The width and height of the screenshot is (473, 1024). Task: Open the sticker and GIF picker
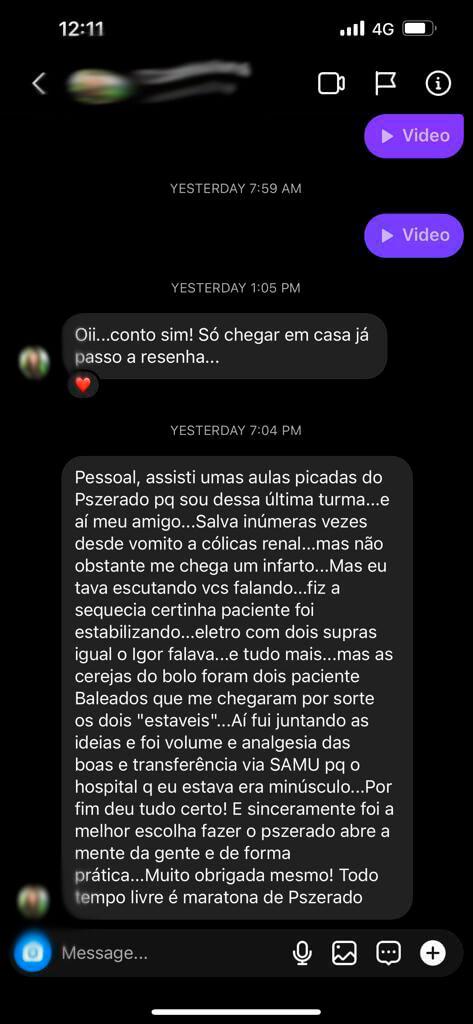tap(389, 953)
